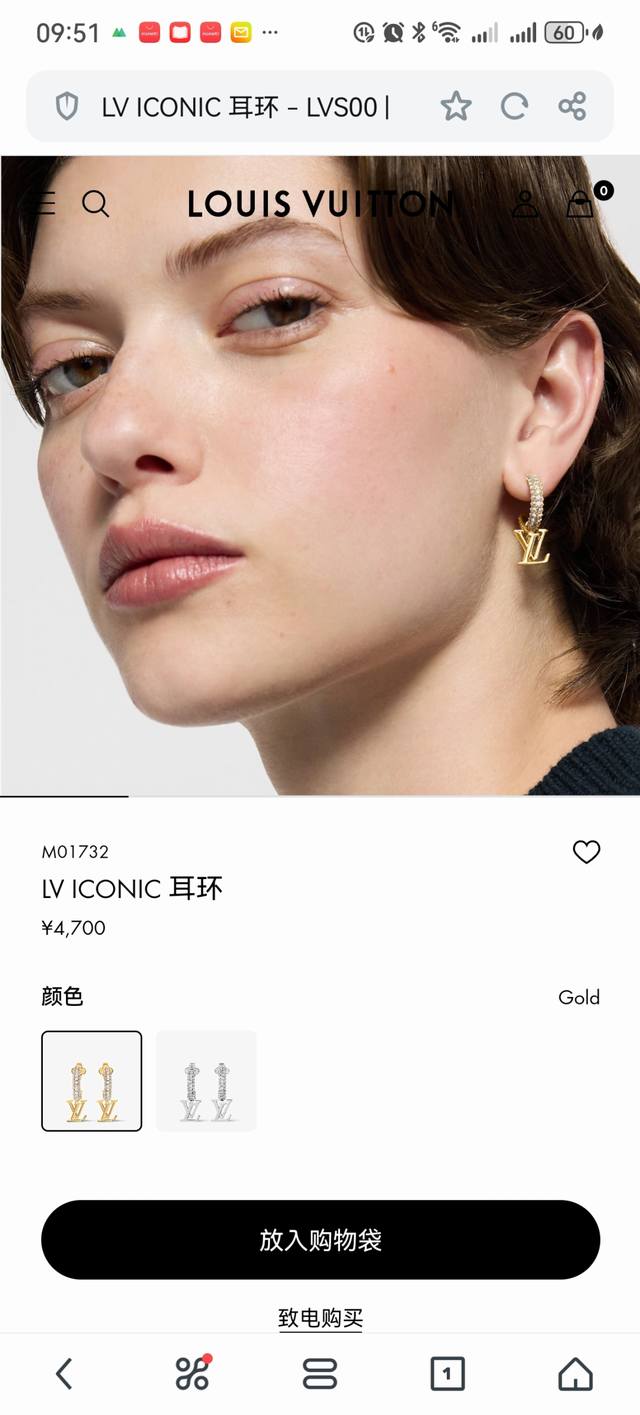Tap the 放入购物袋 add to bag button

[320, 1240]
